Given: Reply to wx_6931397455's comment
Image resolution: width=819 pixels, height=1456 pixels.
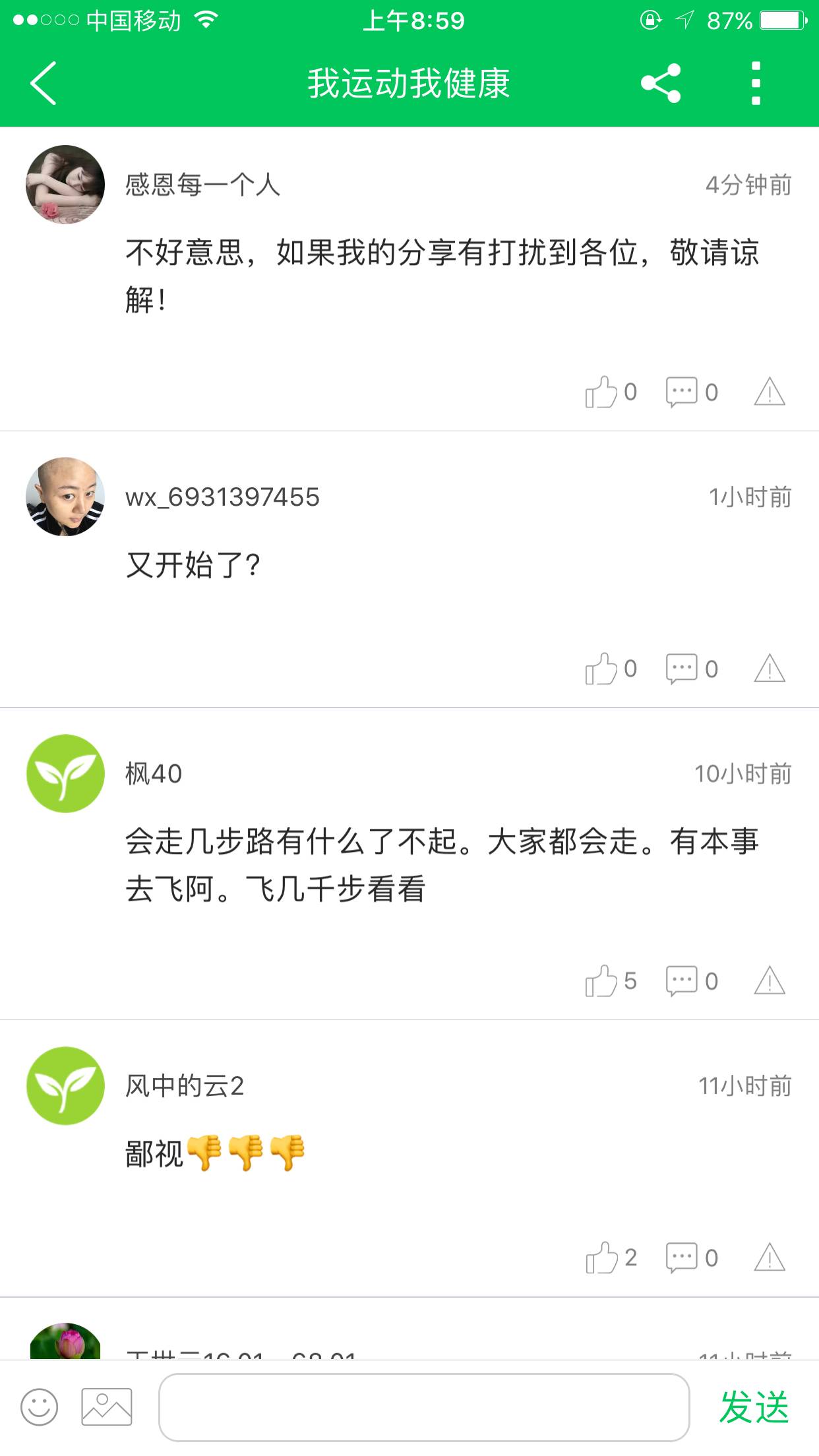Looking at the screenshot, I should [x=682, y=669].
